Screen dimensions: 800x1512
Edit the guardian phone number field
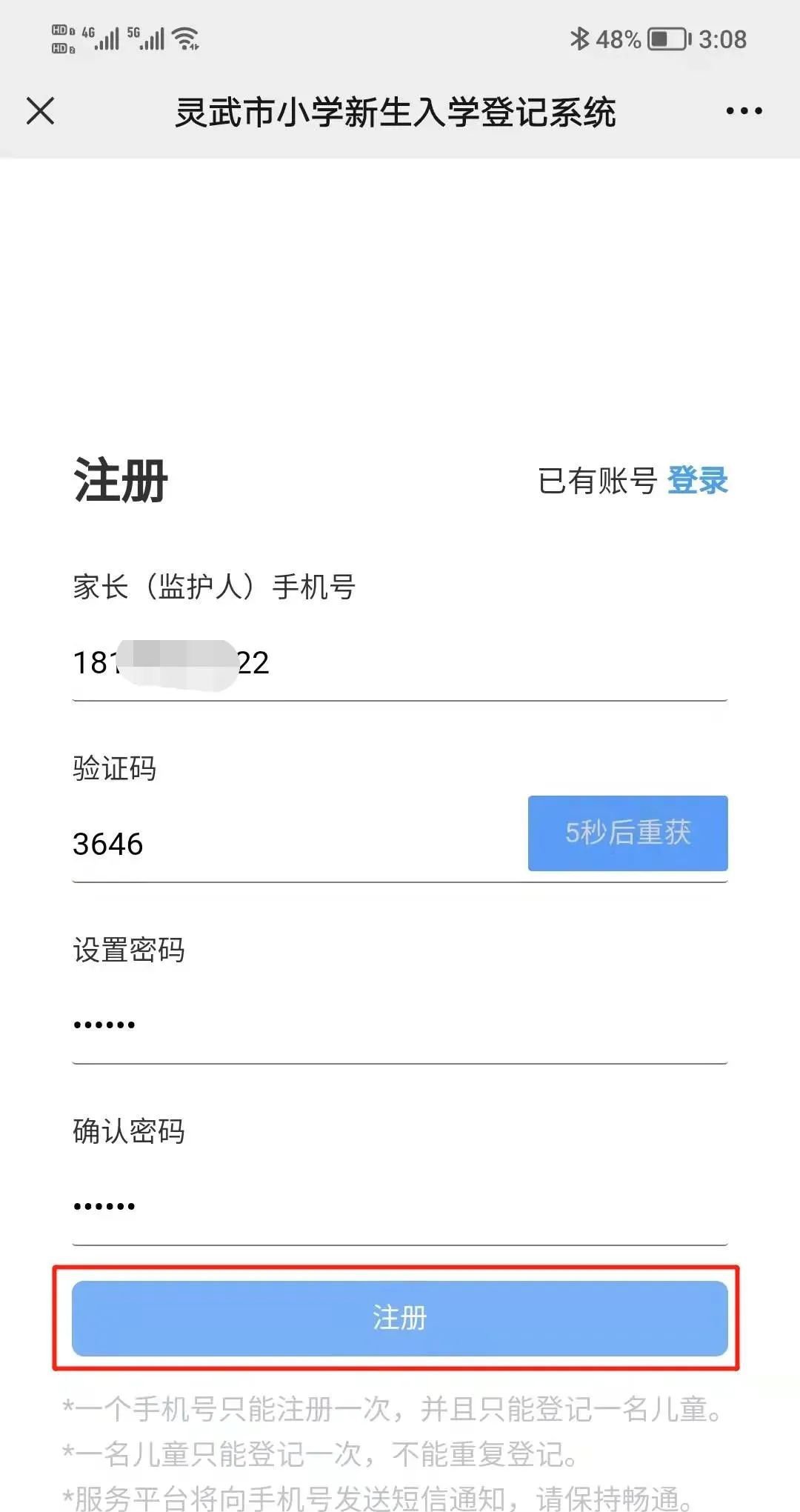coord(400,663)
